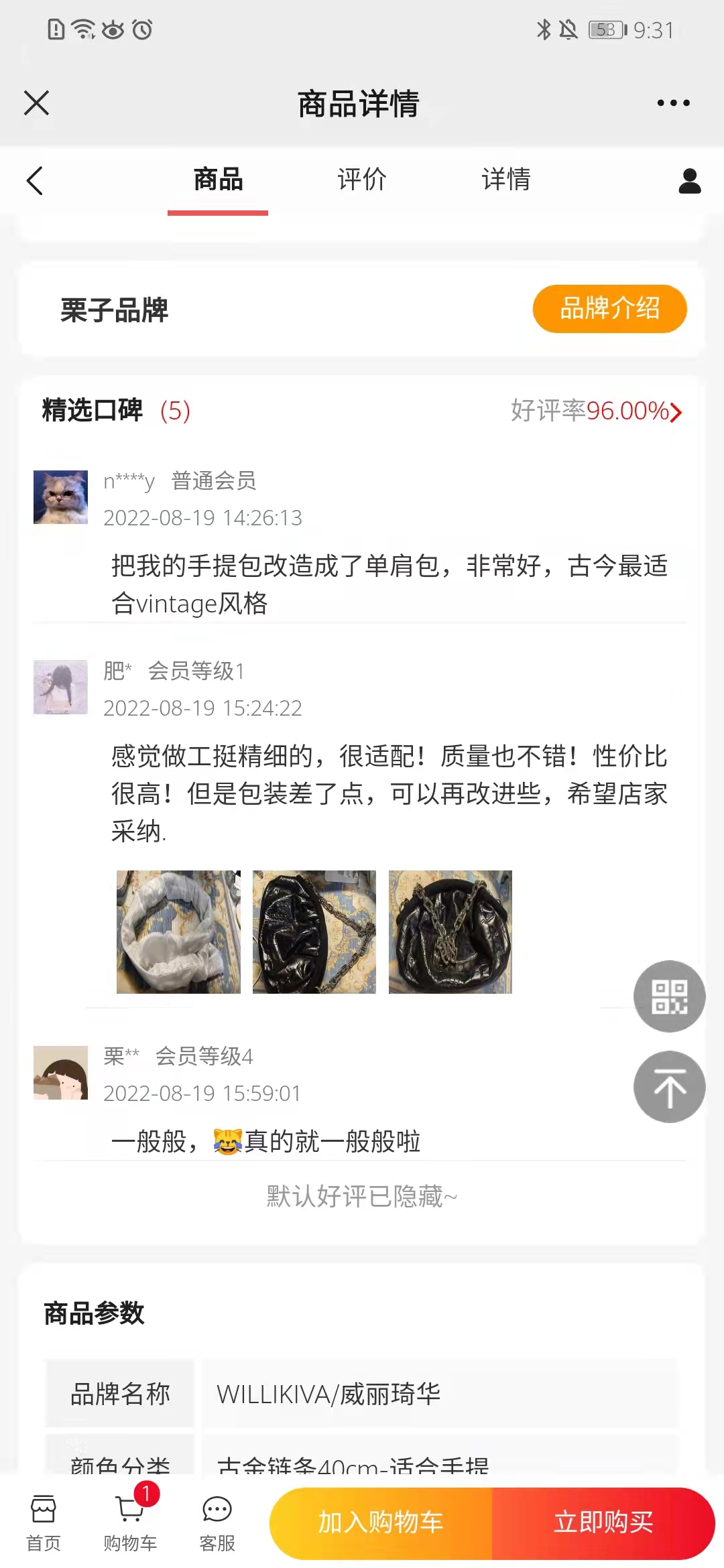Show the QR code floating button
Viewport: 724px width, 1568px height.
[669, 996]
